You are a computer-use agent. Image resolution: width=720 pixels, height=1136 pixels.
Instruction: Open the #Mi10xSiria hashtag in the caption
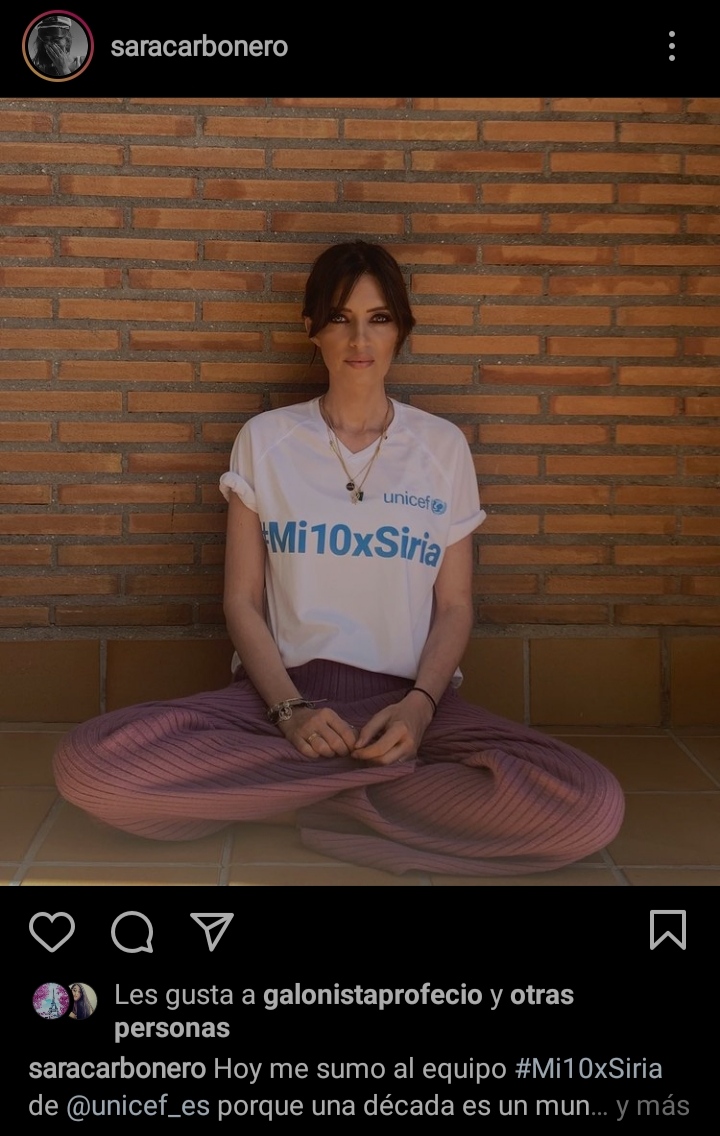tap(588, 1069)
